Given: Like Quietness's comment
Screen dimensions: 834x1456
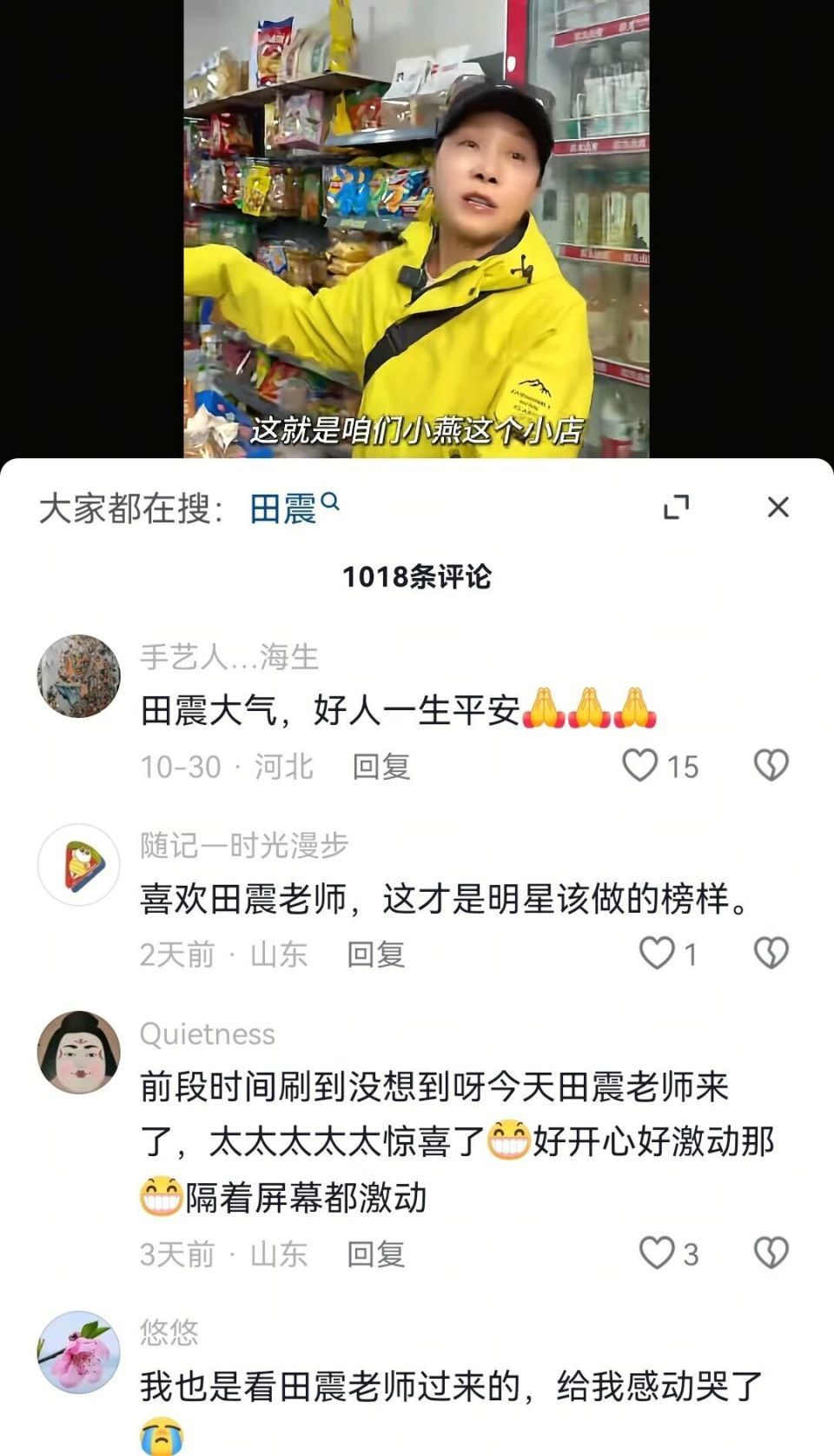Looking at the screenshot, I should click(x=656, y=1250).
